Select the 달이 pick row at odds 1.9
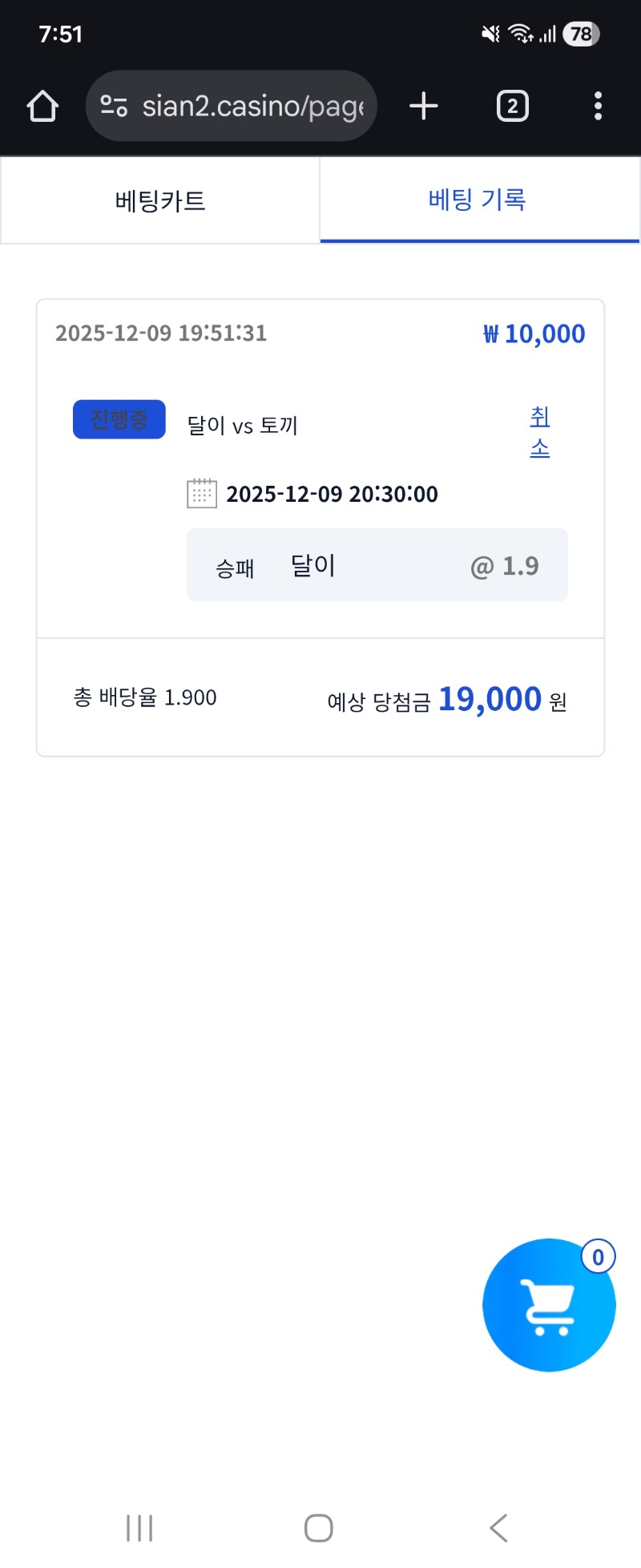Viewport: 641px width, 1568px height. click(376, 564)
